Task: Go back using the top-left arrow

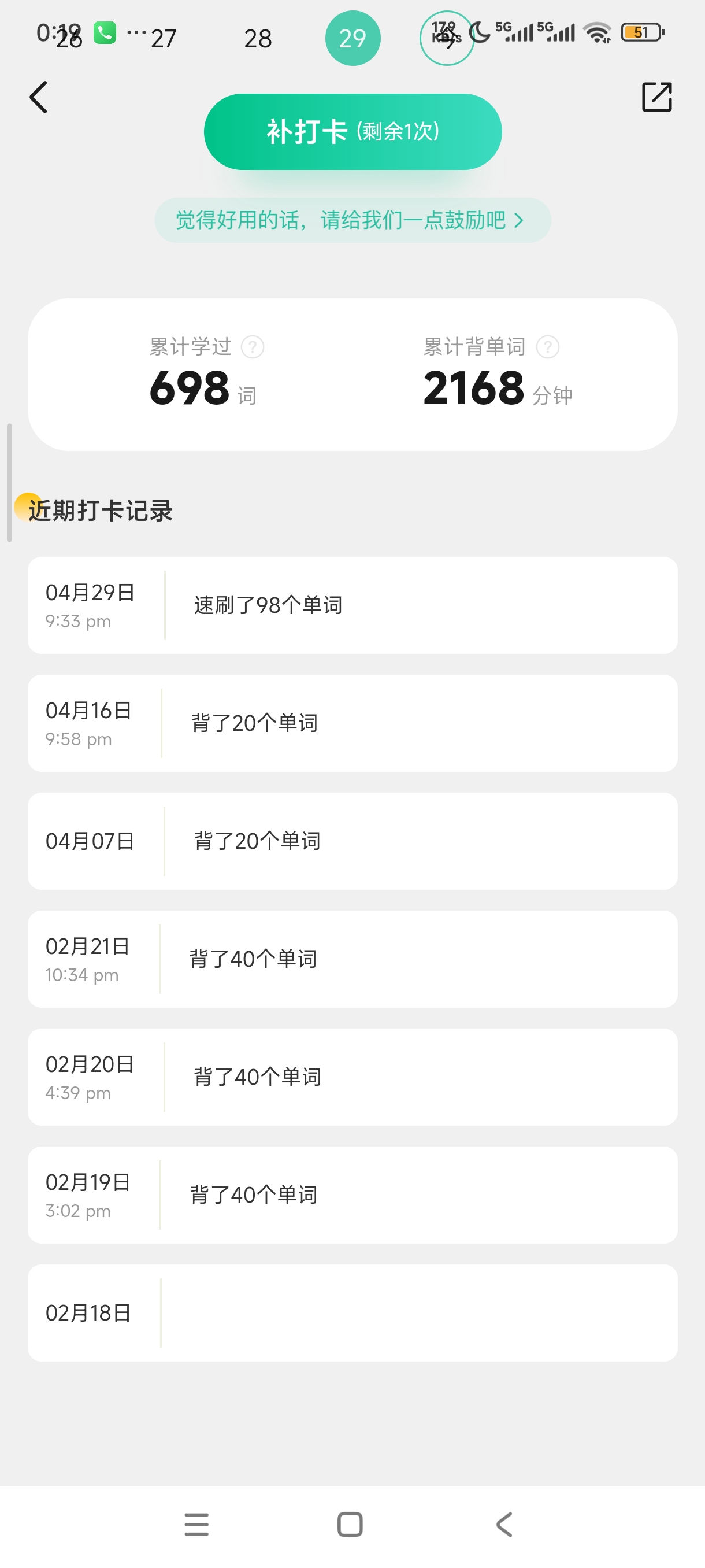Action: (38, 97)
